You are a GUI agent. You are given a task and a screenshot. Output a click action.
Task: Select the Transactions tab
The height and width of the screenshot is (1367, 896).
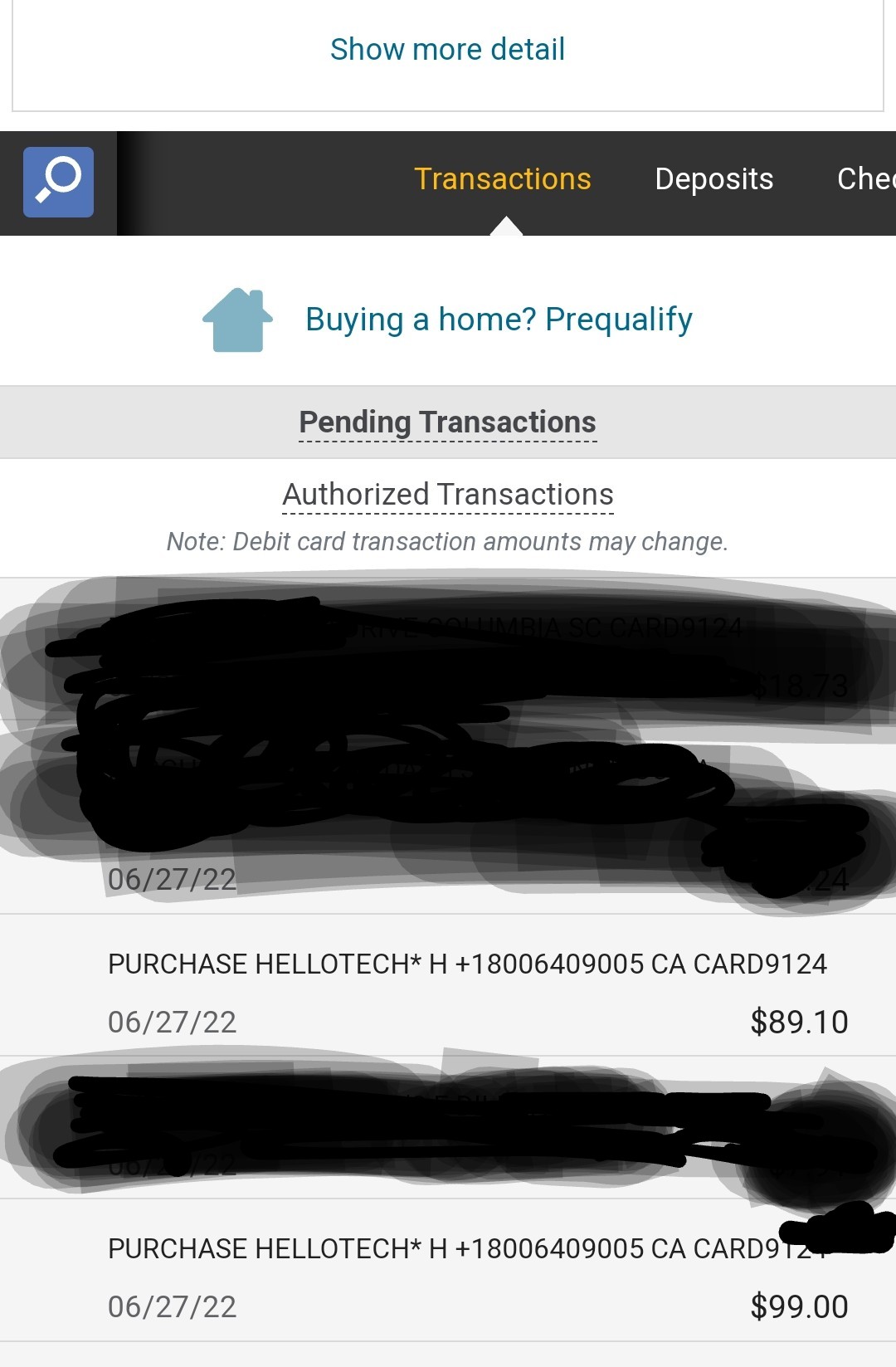(502, 179)
